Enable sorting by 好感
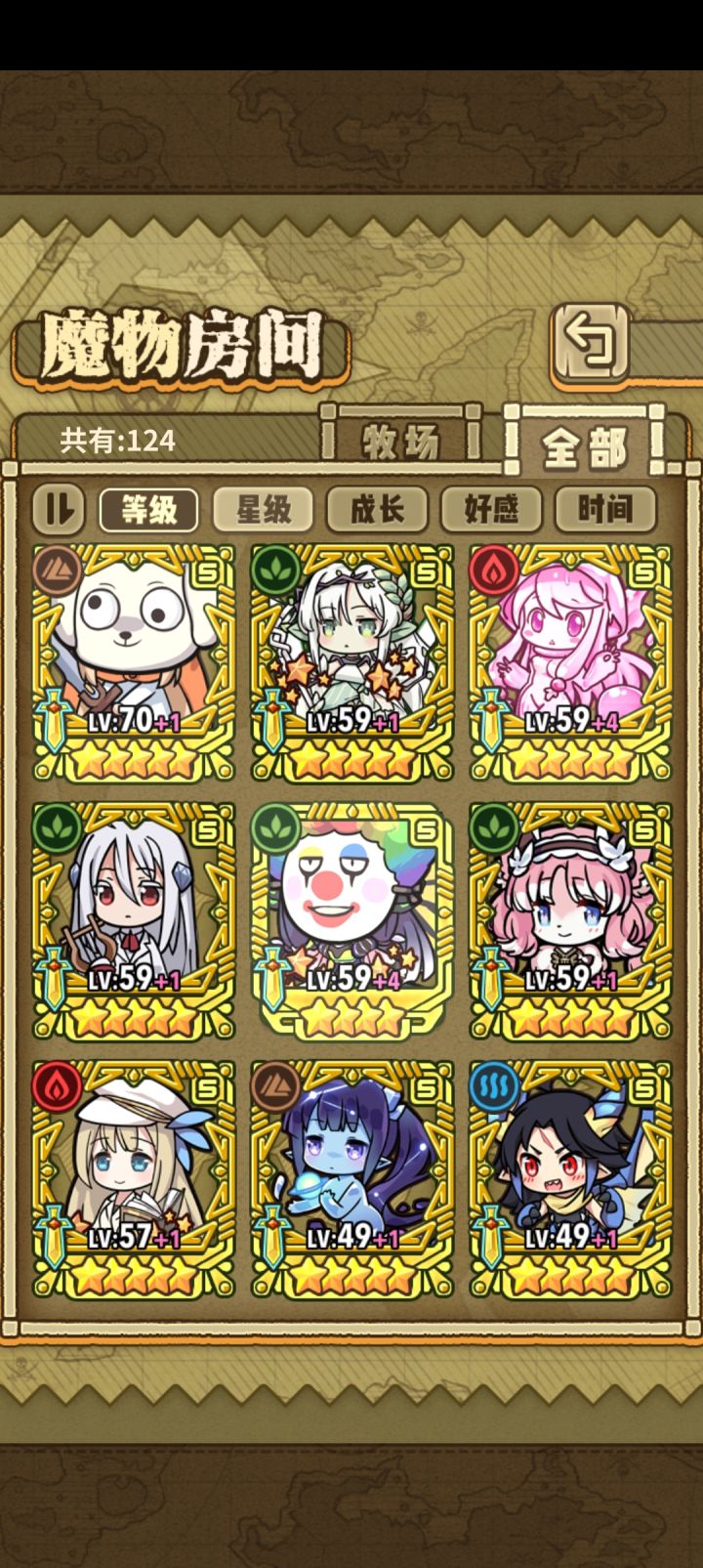 pyautogui.click(x=493, y=509)
